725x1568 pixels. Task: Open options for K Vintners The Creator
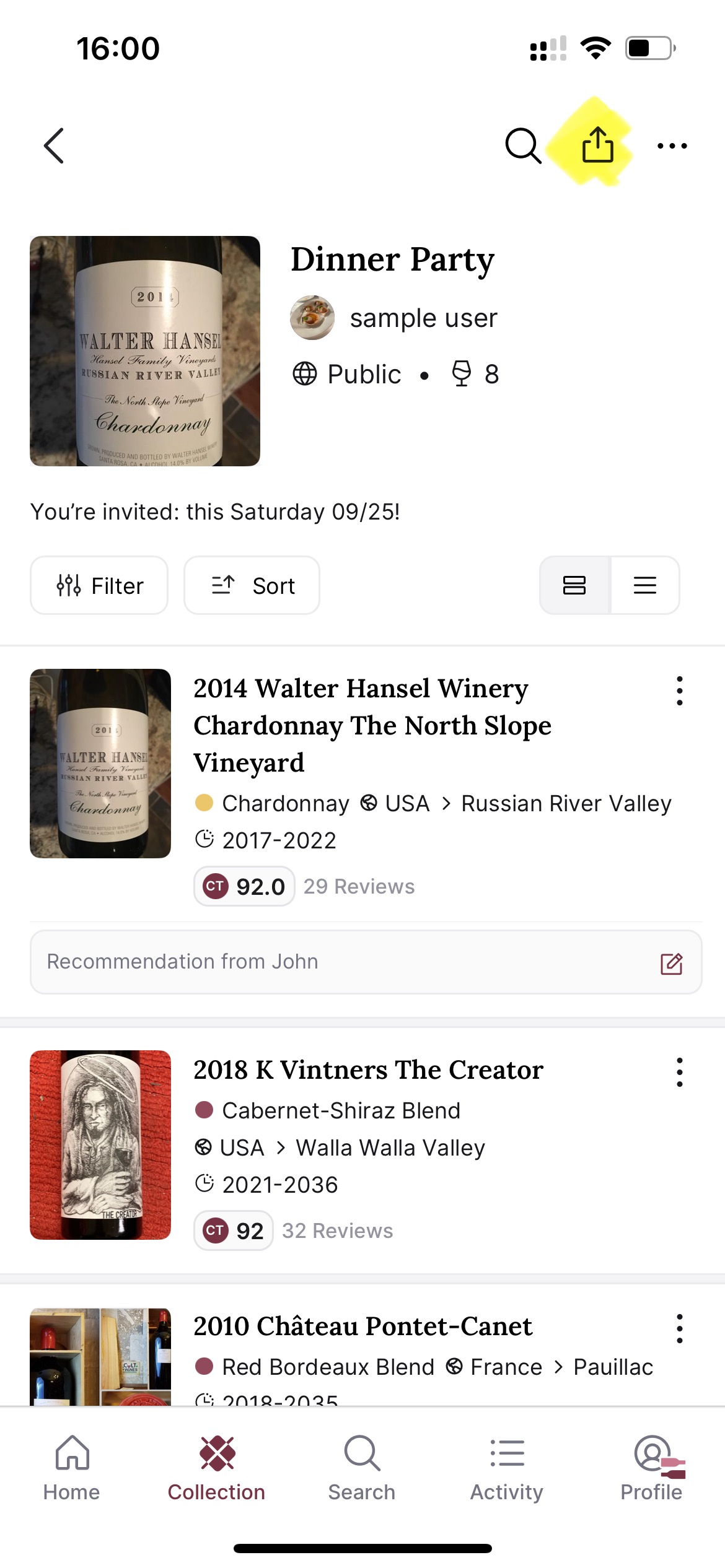(679, 1072)
